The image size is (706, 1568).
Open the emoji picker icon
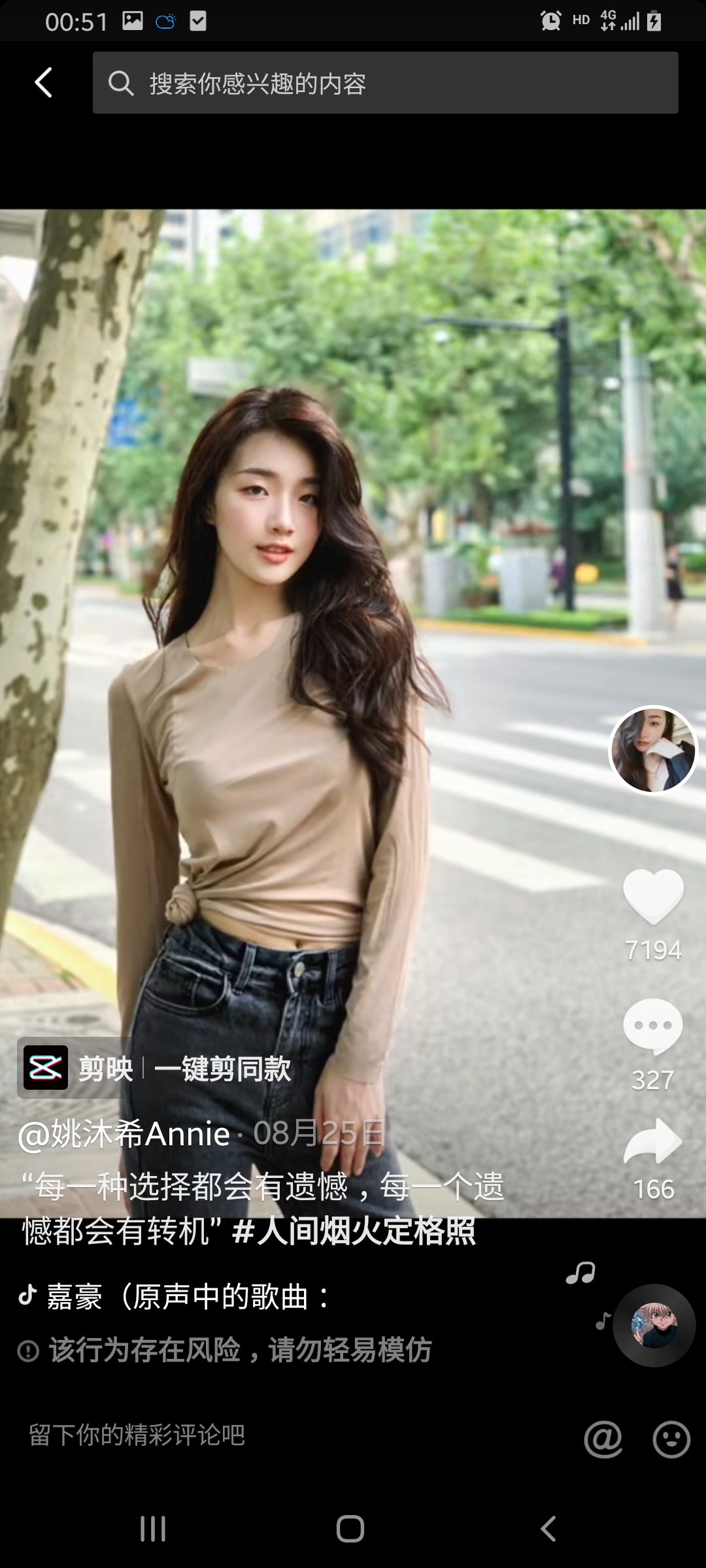click(x=671, y=1438)
